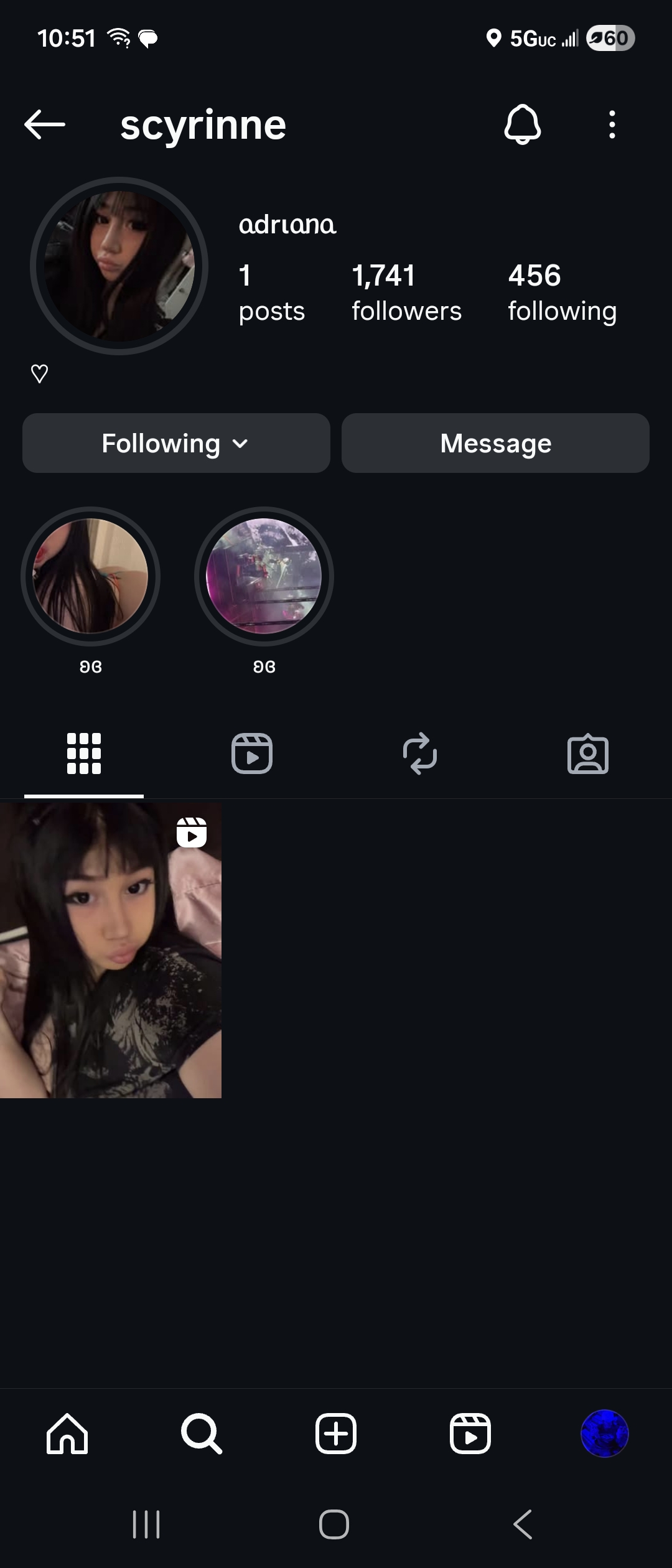Expand the Following dropdown button
672x1568 pixels.
tap(176, 443)
